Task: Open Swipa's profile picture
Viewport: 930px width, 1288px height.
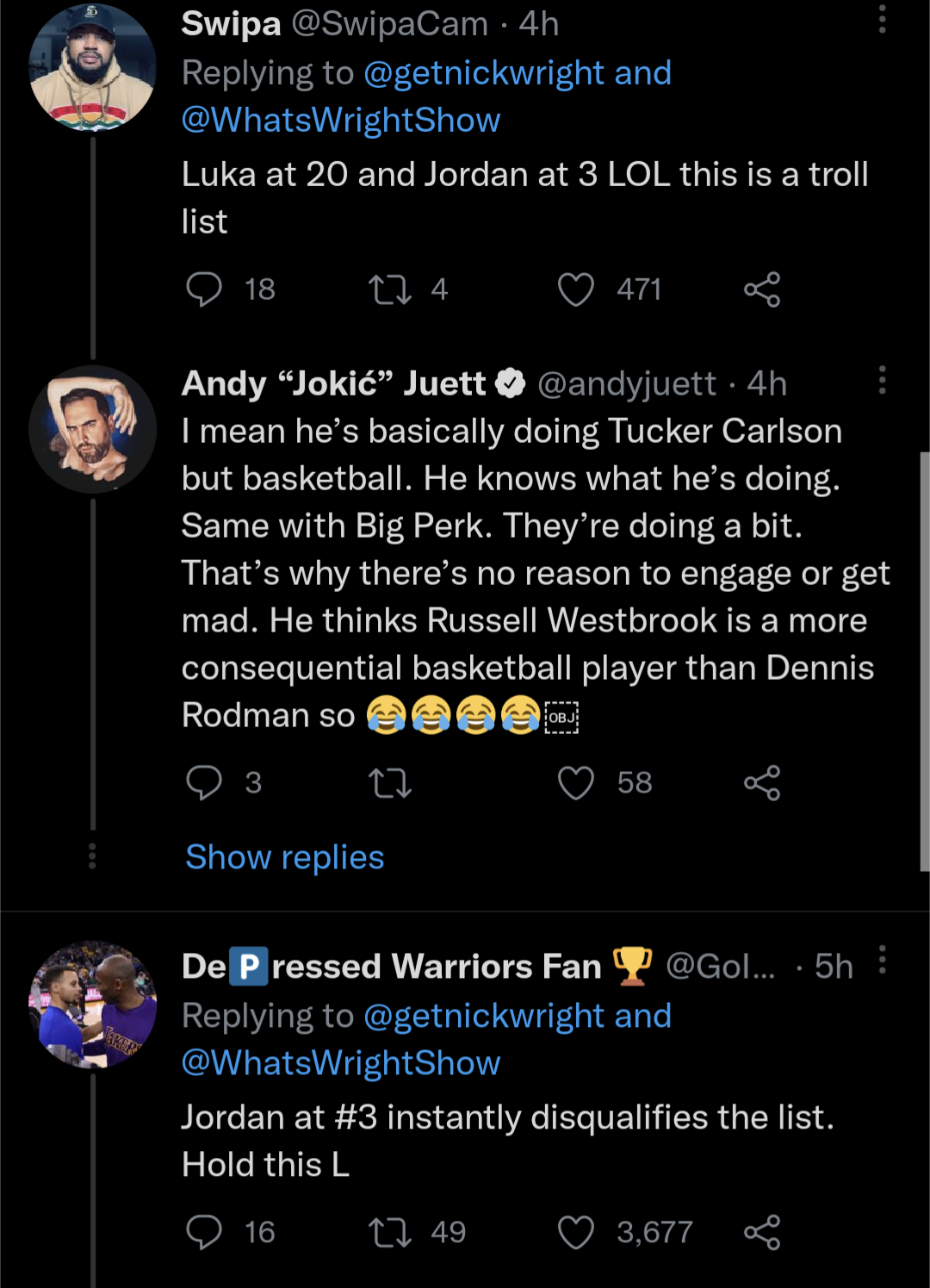Action: tap(92, 67)
